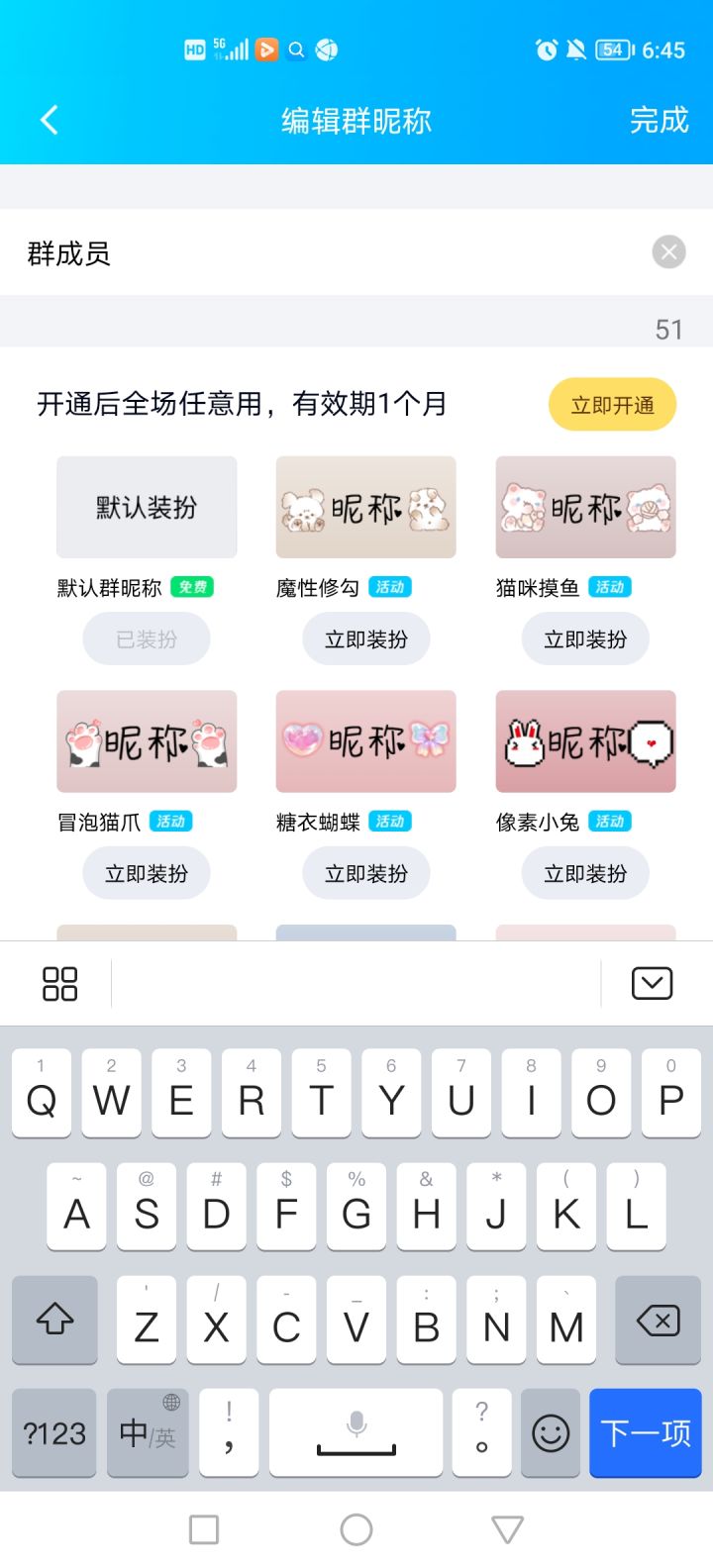Collapse the keyboard using the envelope icon
This screenshot has height=1568, width=713.
click(x=652, y=983)
